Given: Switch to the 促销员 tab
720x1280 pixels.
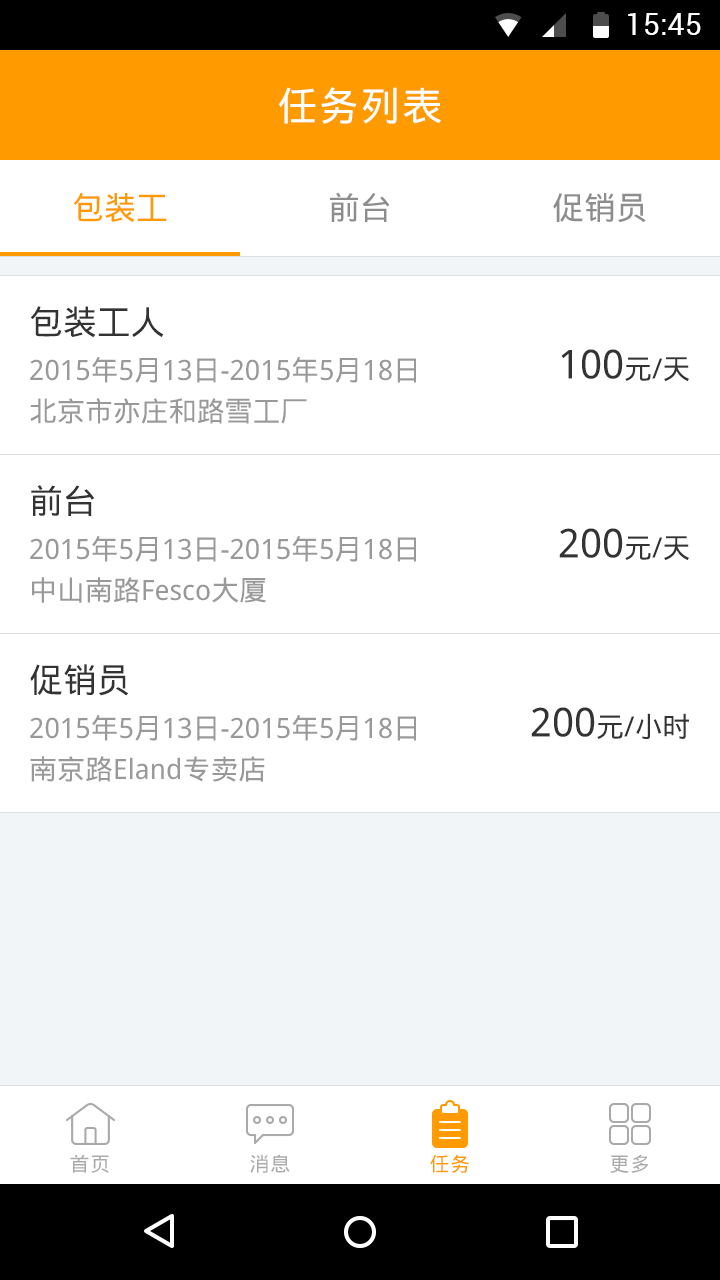Looking at the screenshot, I should [x=599, y=209].
